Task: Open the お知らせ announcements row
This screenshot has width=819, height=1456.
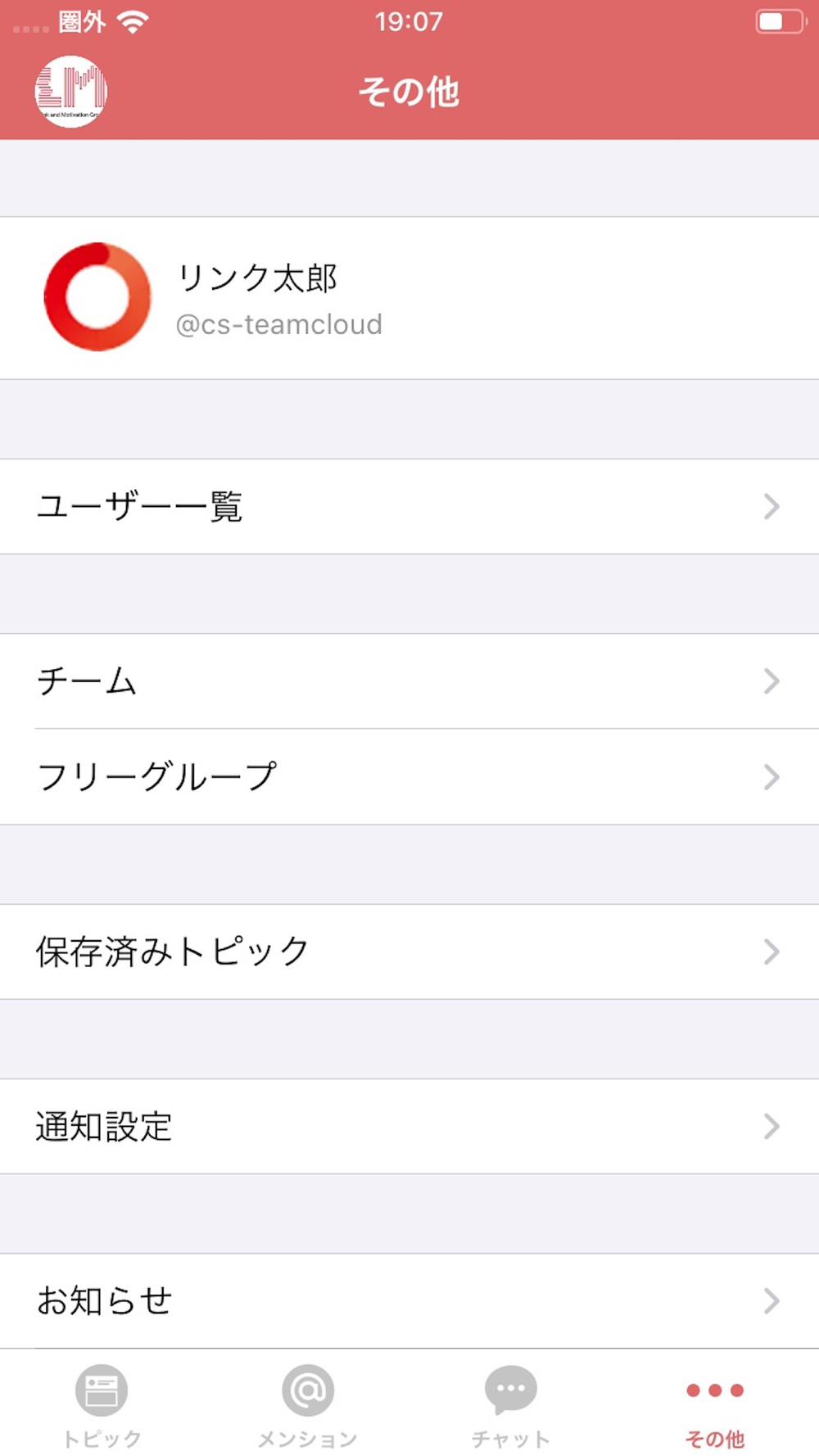Action: tap(409, 1300)
